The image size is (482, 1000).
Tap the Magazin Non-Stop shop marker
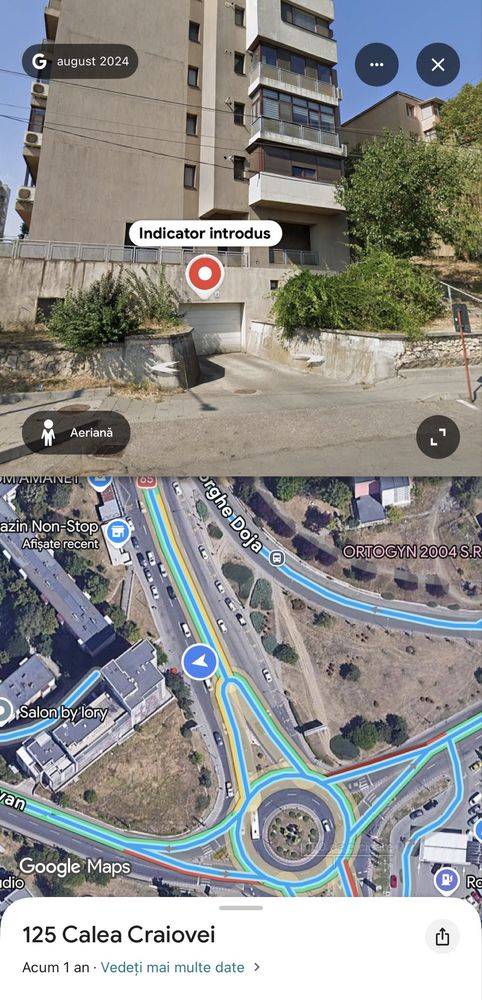point(118,533)
